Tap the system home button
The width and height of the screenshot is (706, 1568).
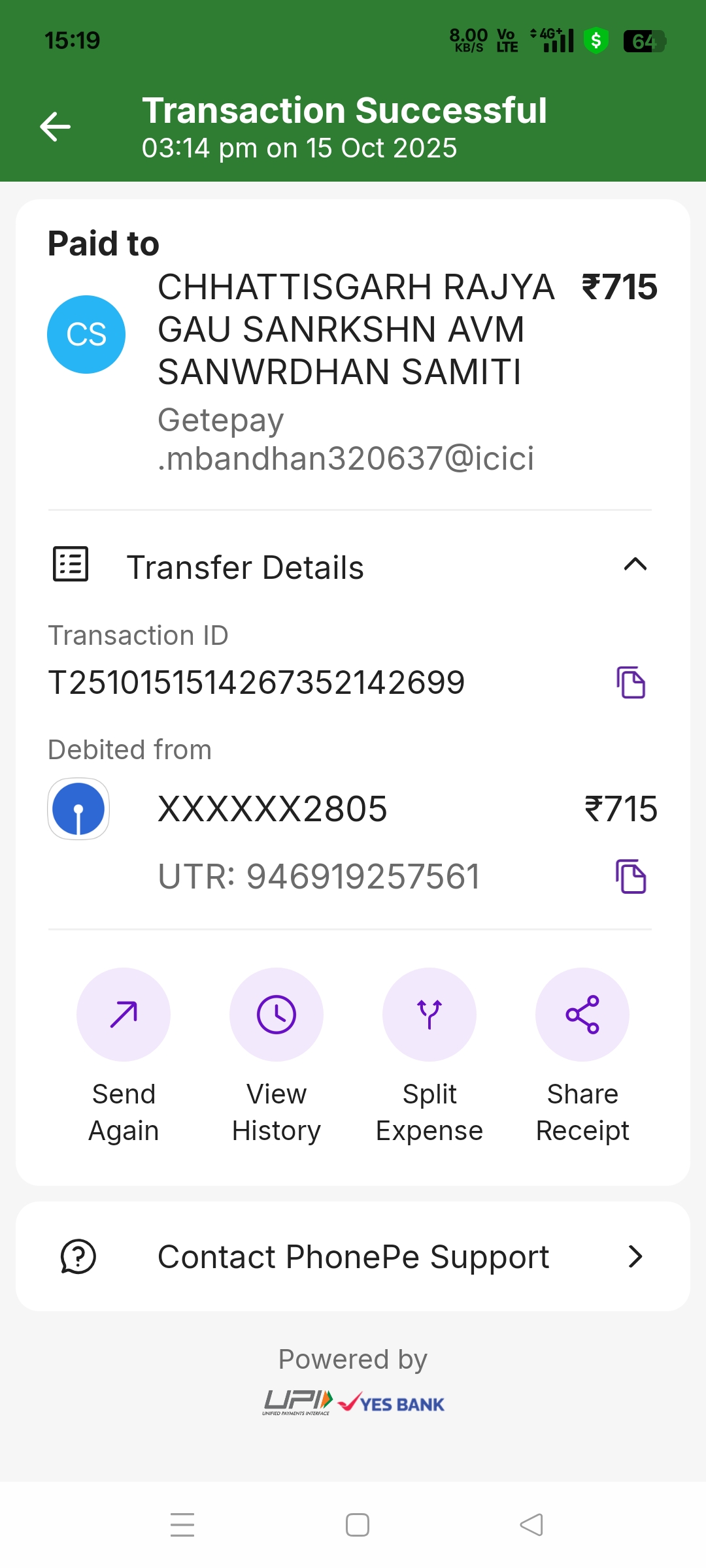pyautogui.click(x=358, y=1525)
